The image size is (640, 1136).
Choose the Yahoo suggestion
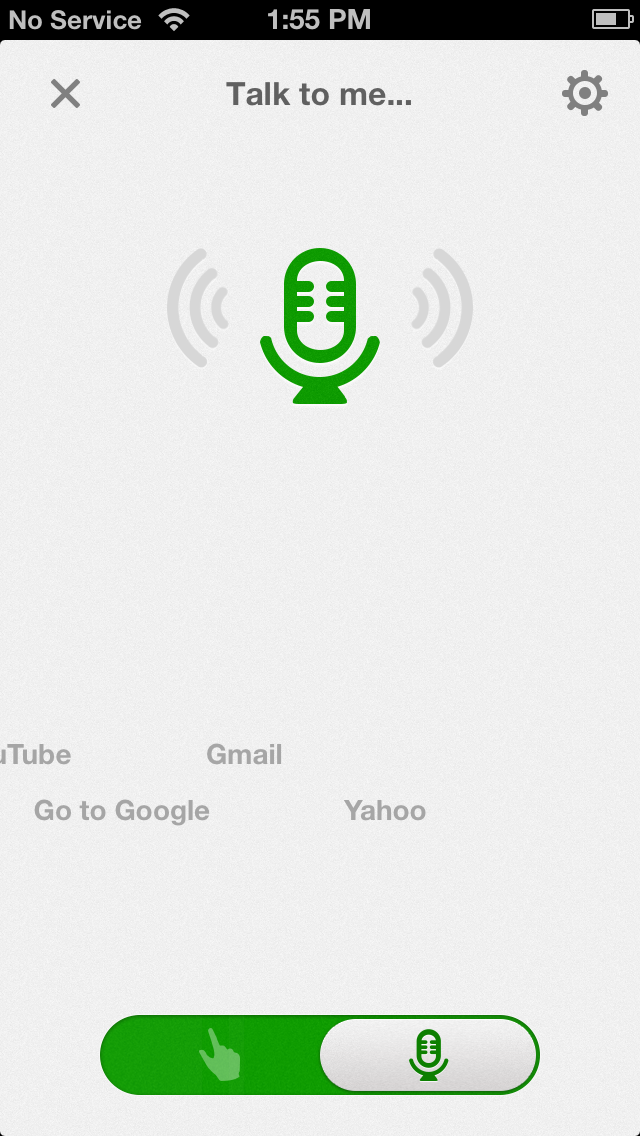click(385, 811)
